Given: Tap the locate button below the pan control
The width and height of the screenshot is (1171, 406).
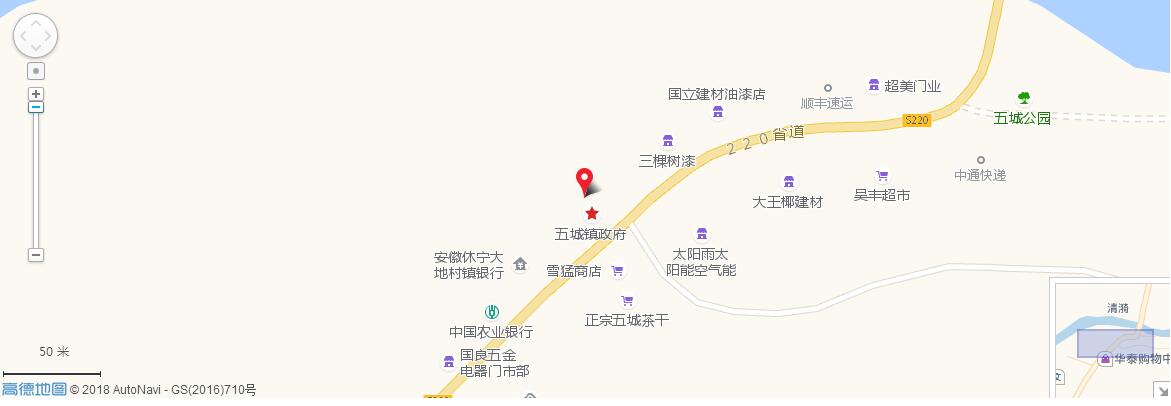Looking at the screenshot, I should (x=36, y=71).
